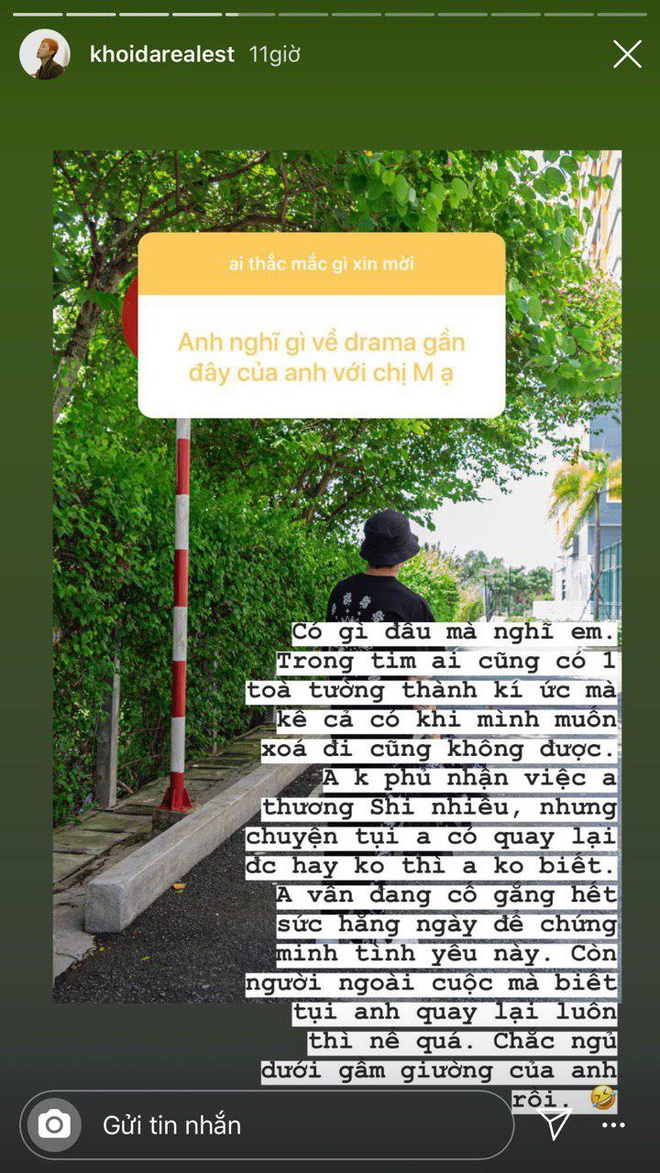
Task: Tap the "Gửi tin nhắn" message field
Action: (x=267, y=1124)
